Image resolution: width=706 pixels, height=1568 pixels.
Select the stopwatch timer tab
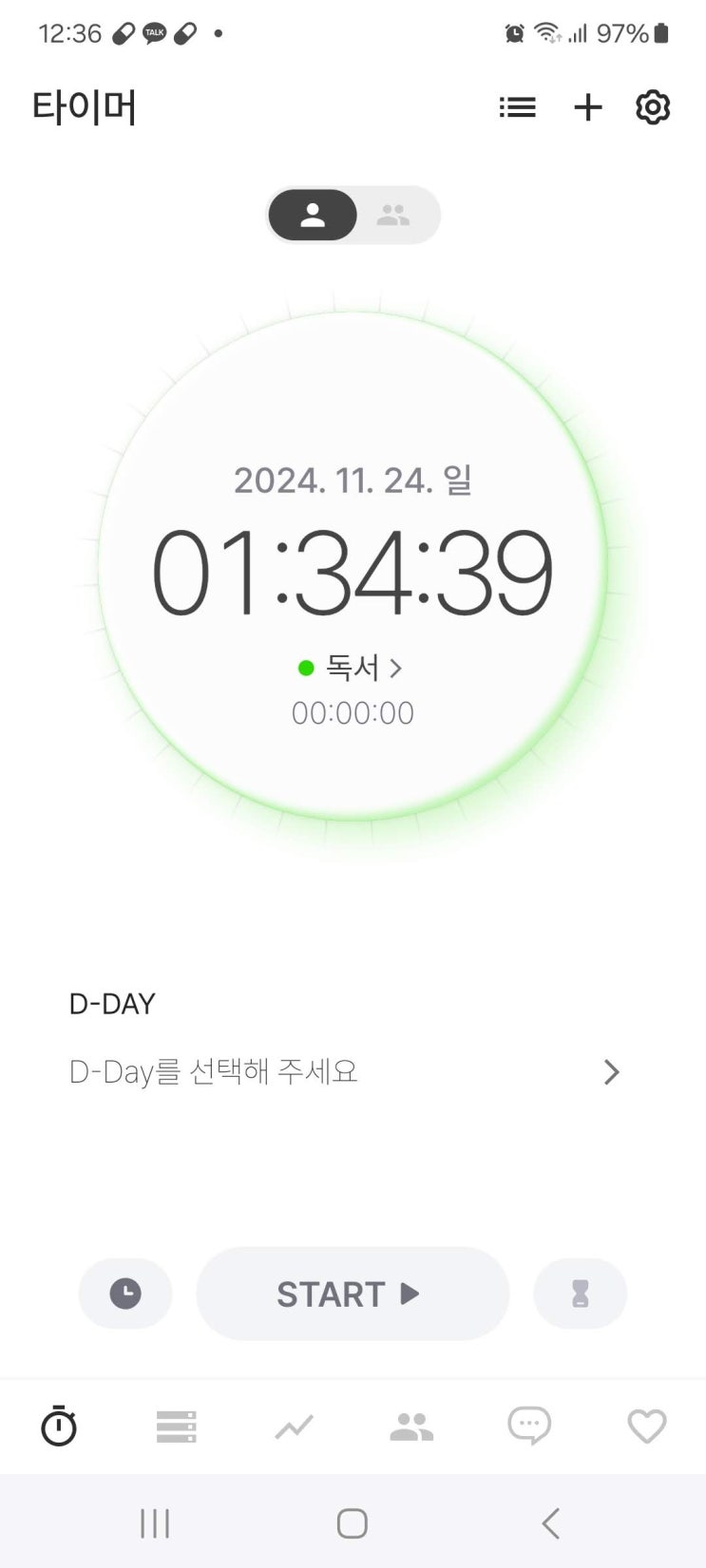pyautogui.click(x=59, y=1426)
